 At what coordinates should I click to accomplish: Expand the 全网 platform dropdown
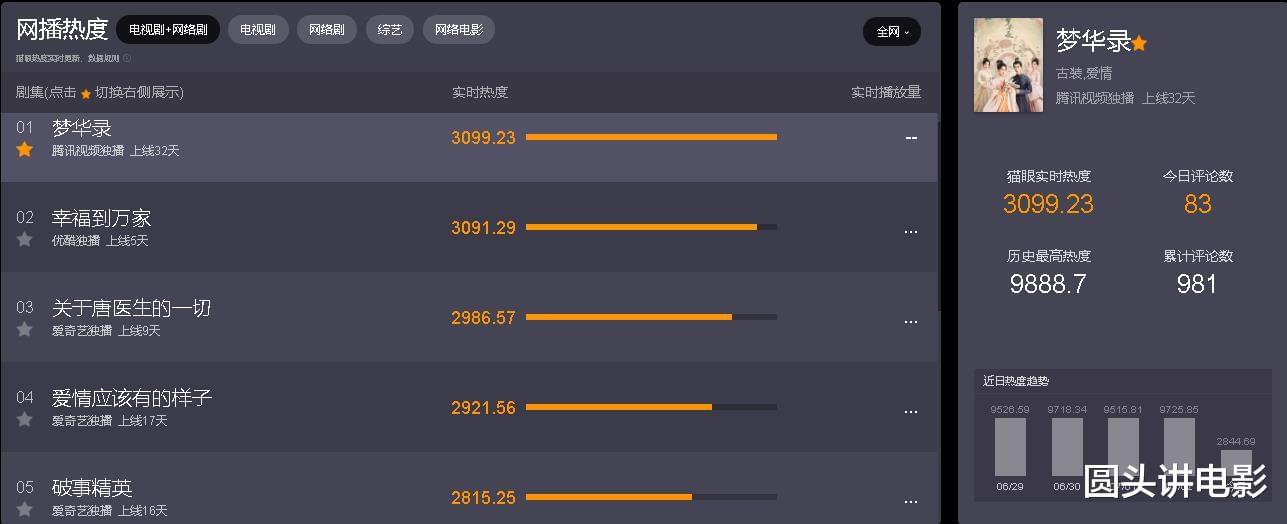coord(891,32)
